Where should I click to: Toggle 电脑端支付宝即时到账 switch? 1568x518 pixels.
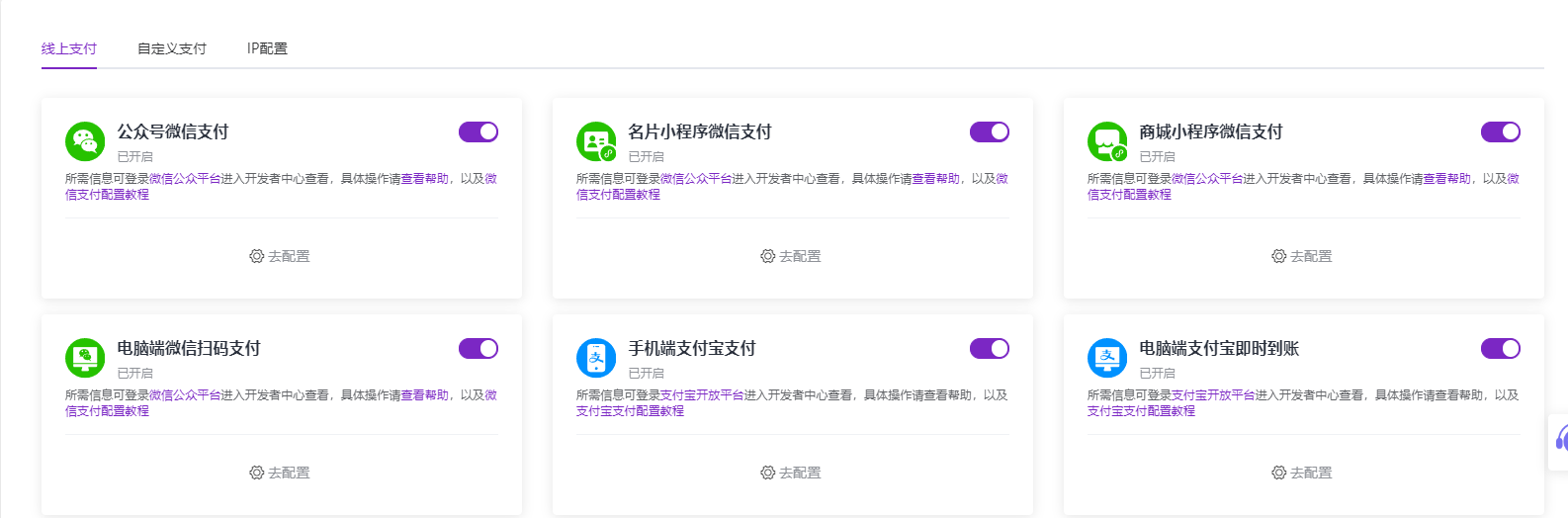click(x=1500, y=348)
